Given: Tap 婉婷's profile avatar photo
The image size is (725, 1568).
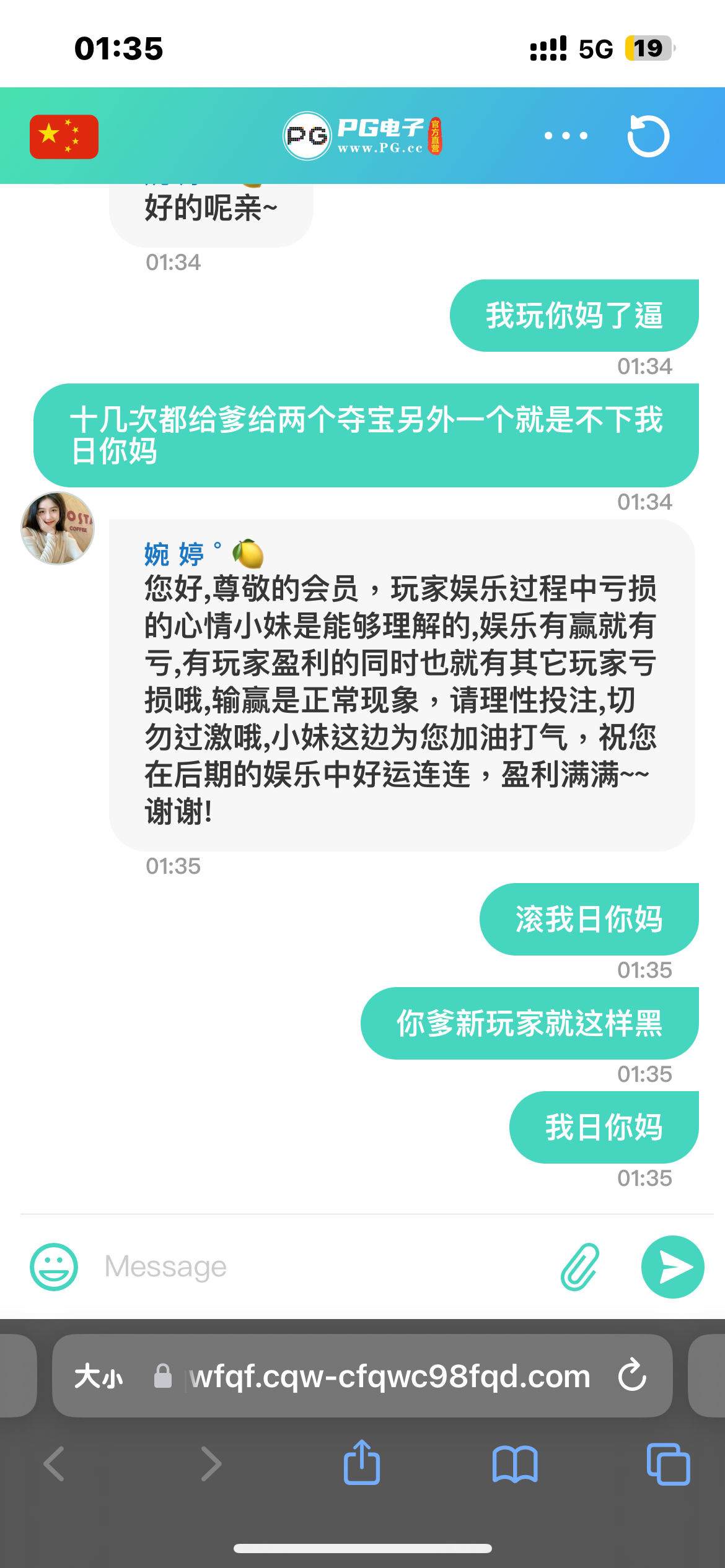Looking at the screenshot, I should pyautogui.click(x=56, y=527).
